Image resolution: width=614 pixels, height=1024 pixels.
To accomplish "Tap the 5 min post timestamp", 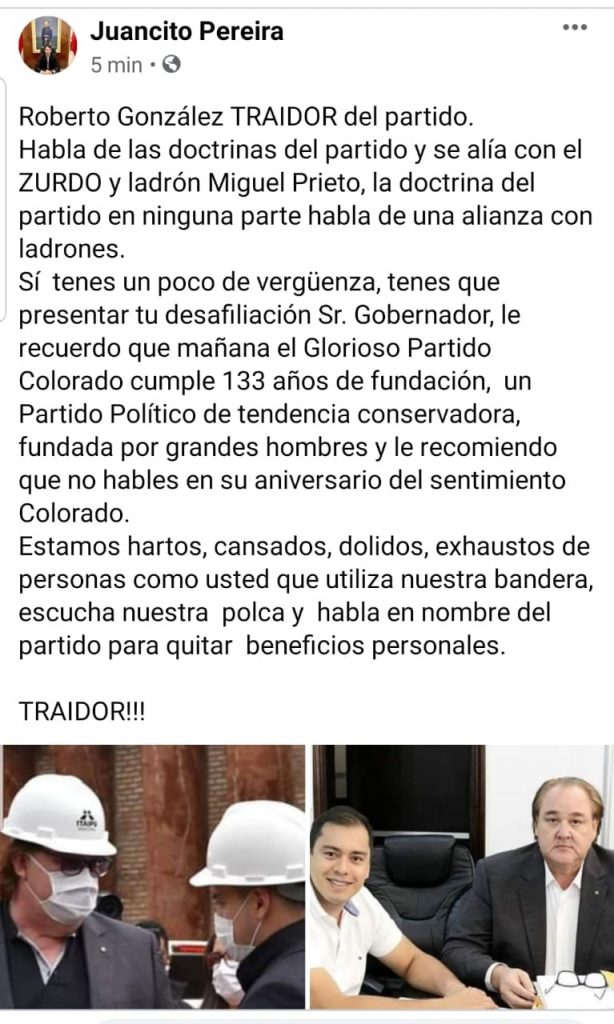I will pos(116,65).
